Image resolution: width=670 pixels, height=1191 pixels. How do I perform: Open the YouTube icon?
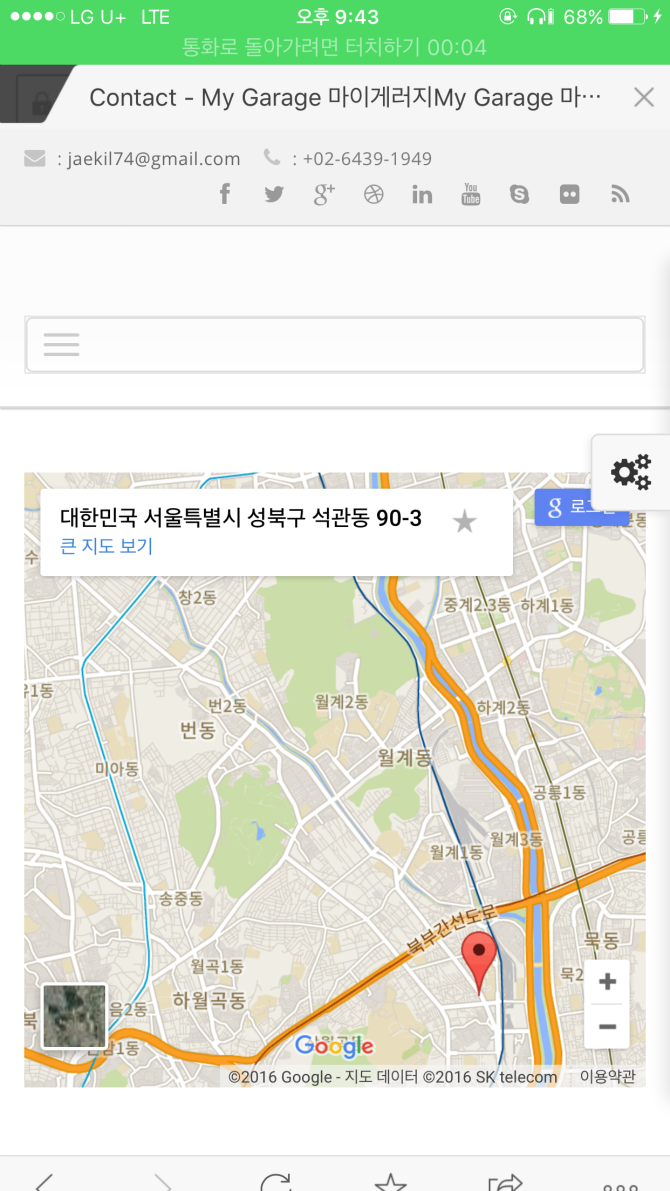tap(471, 194)
